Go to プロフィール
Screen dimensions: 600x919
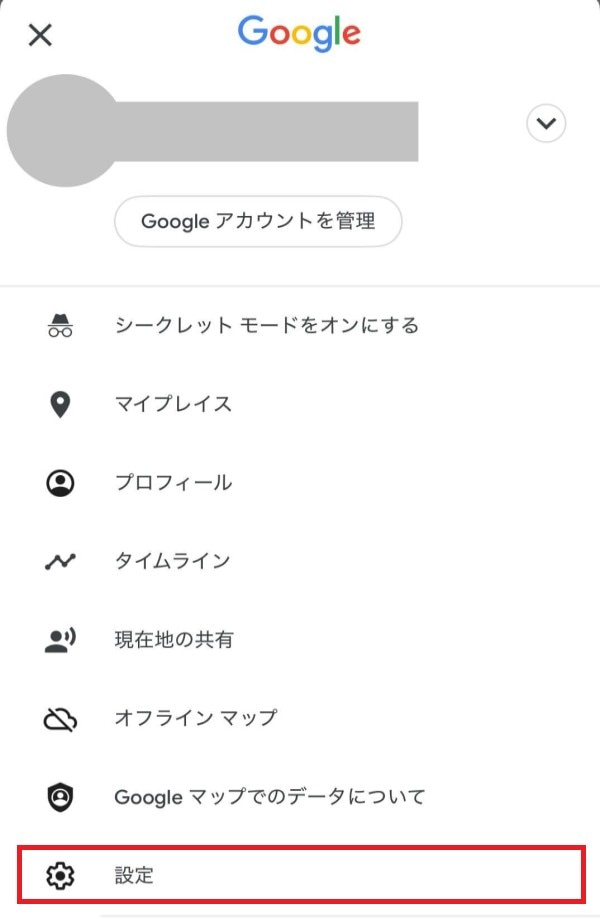[173, 483]
